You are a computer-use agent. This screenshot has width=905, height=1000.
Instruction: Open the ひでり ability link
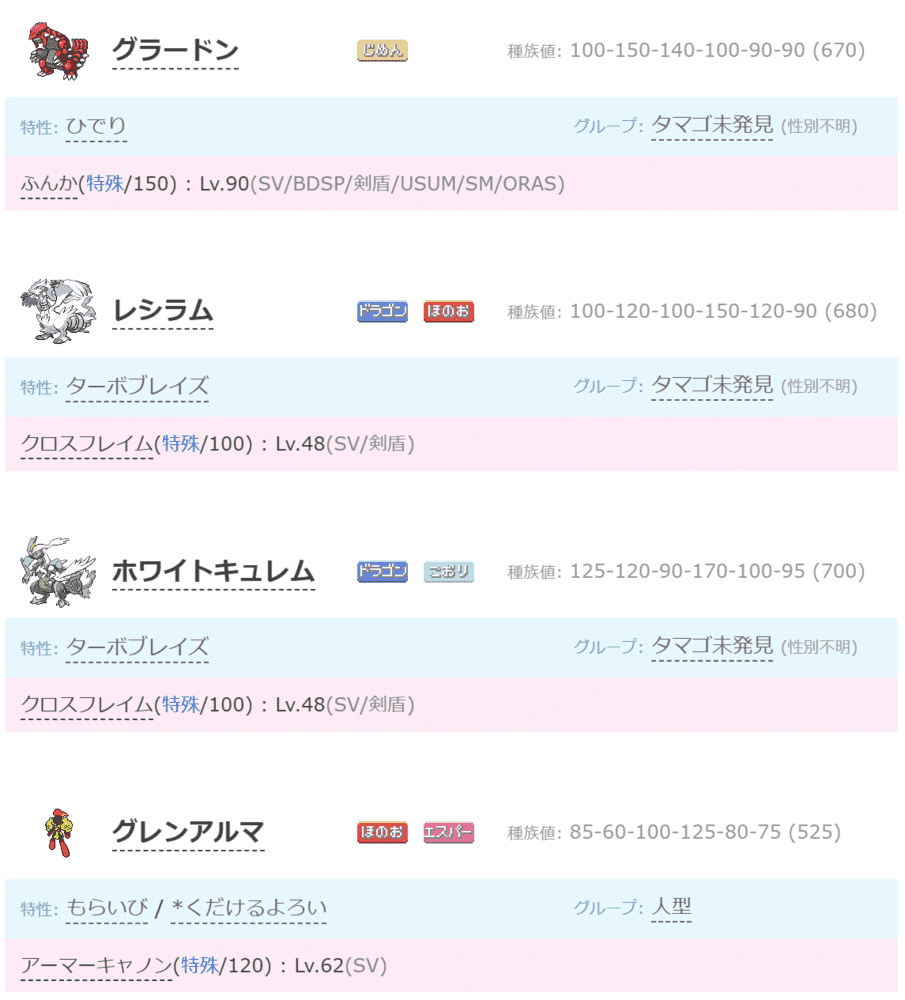(96, 126)
